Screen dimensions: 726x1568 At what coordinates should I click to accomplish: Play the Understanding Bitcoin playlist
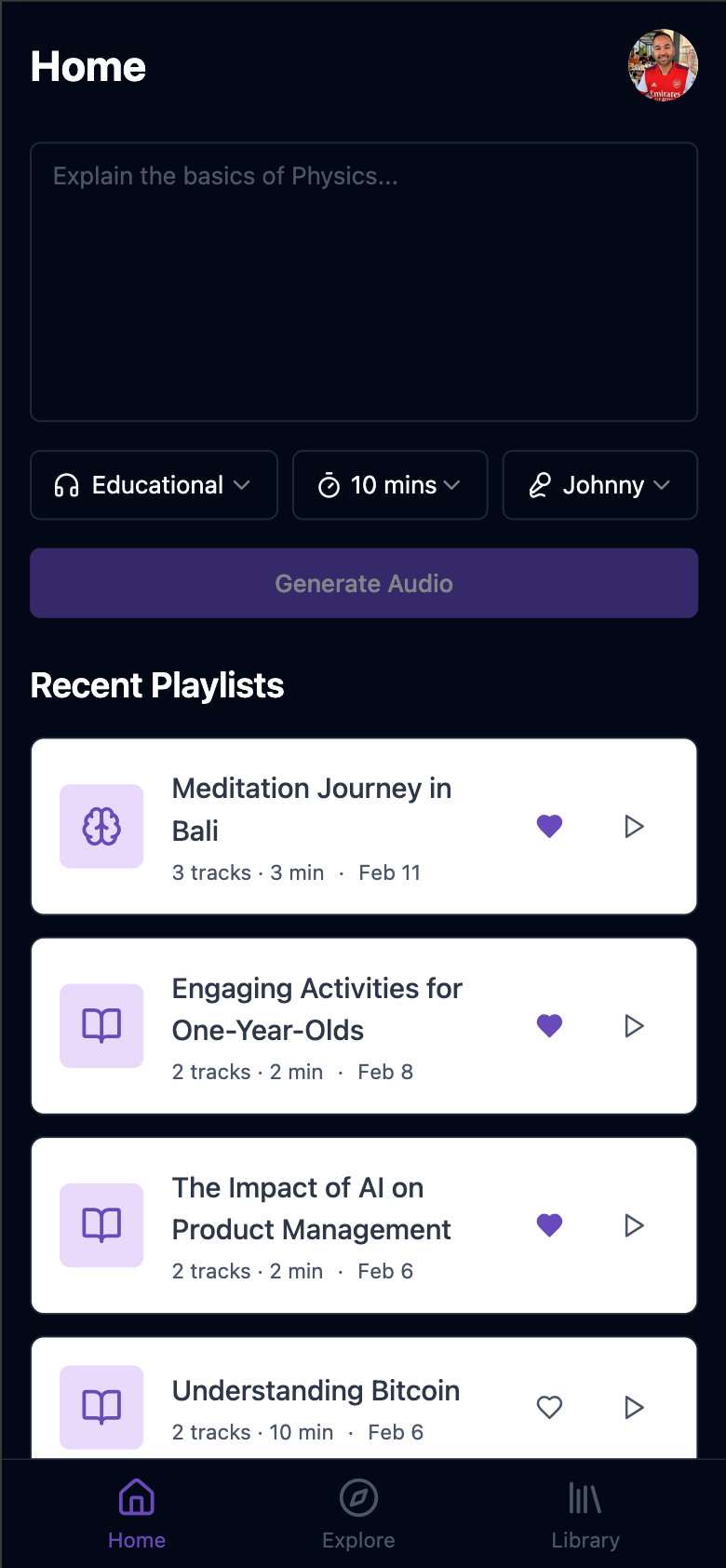tap(634, 1407)
